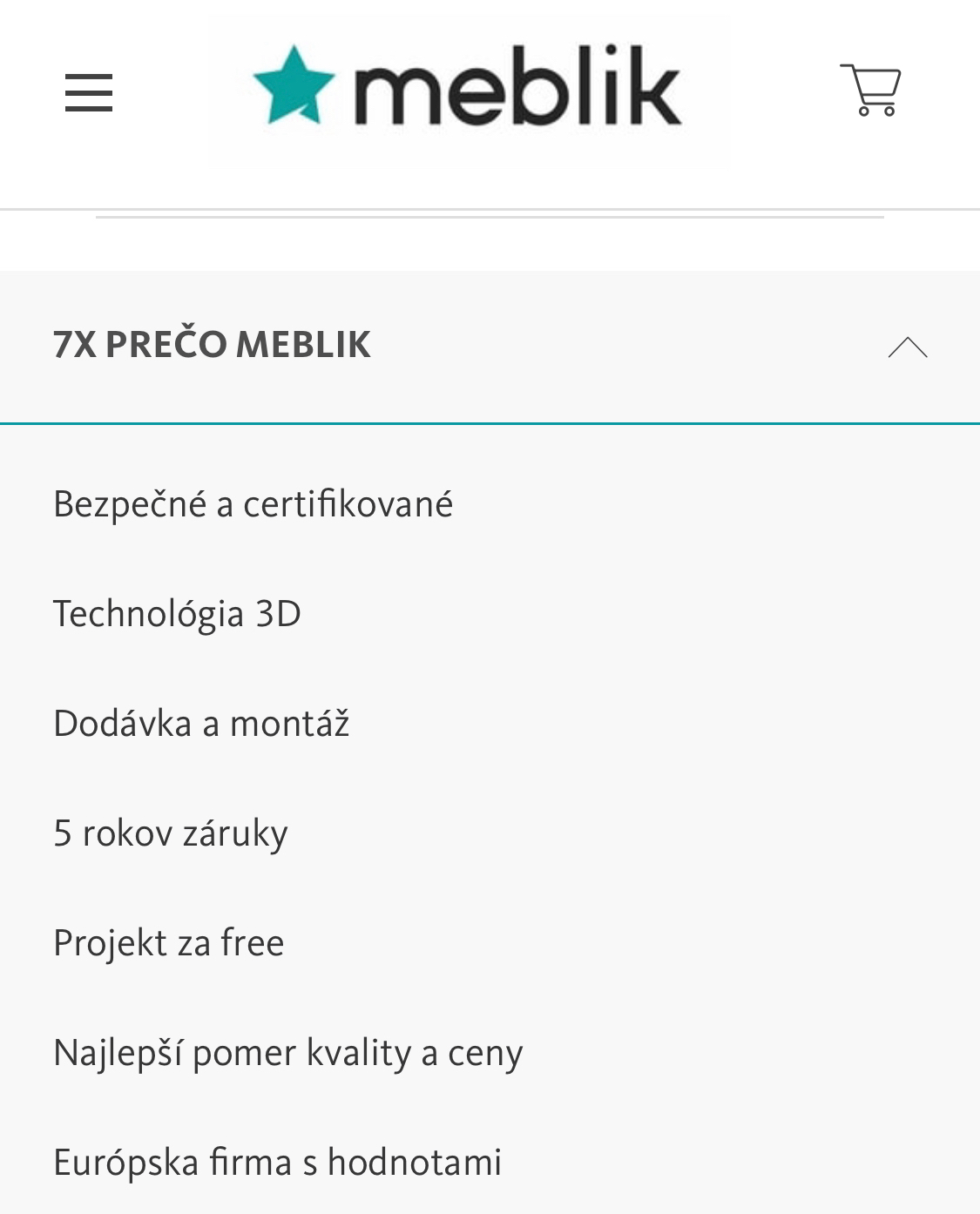The width and height of the screenshot is (980, 1214).
Task: Open Európska firma s hodnotami link
Action: pyautogui.click(x=278, y=1163)
